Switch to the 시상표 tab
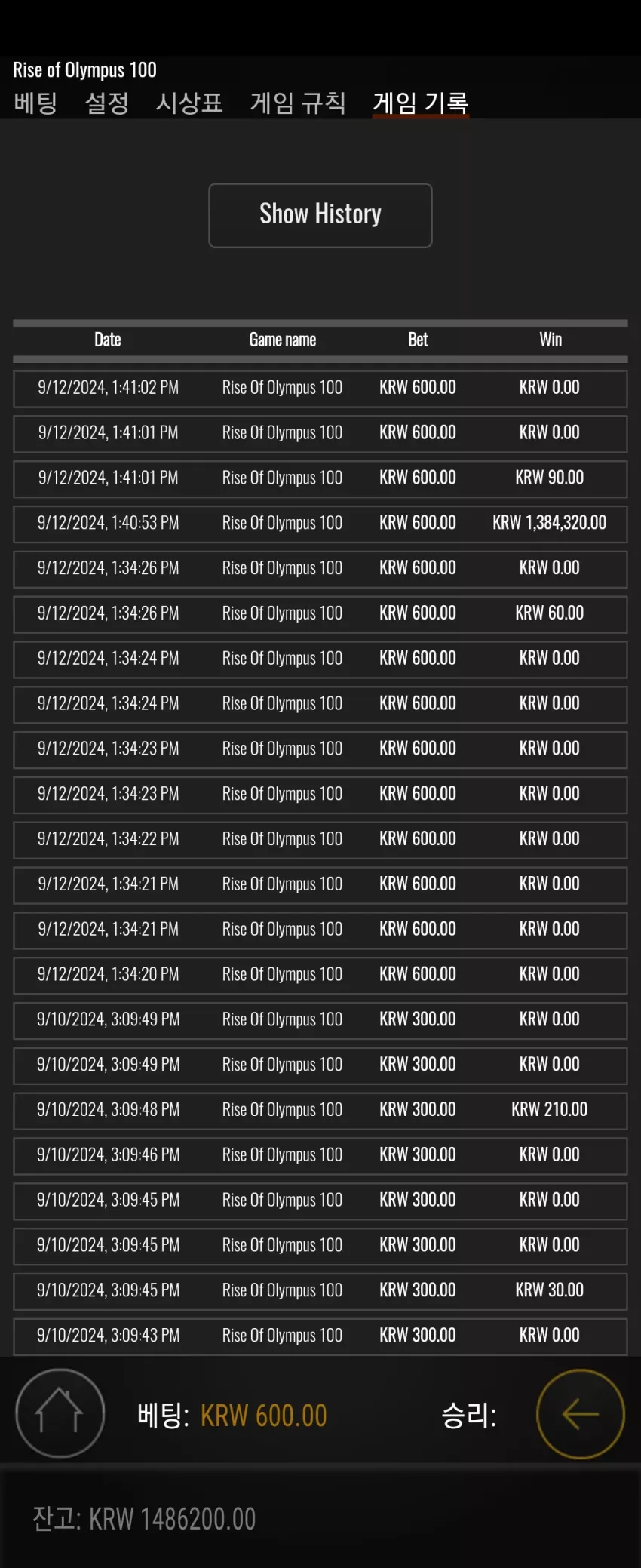 pos(189,103)
